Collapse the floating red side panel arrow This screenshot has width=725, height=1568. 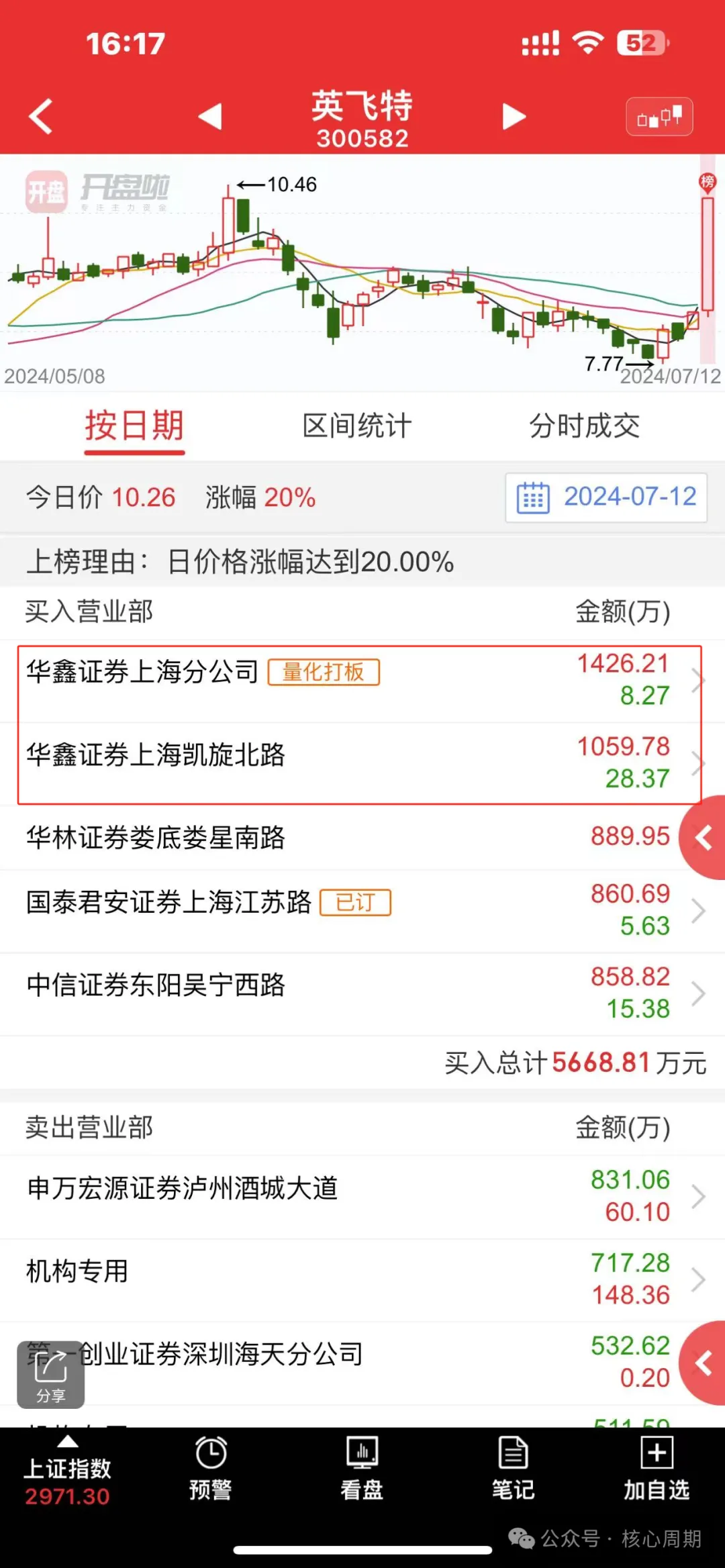pos(702,838)
